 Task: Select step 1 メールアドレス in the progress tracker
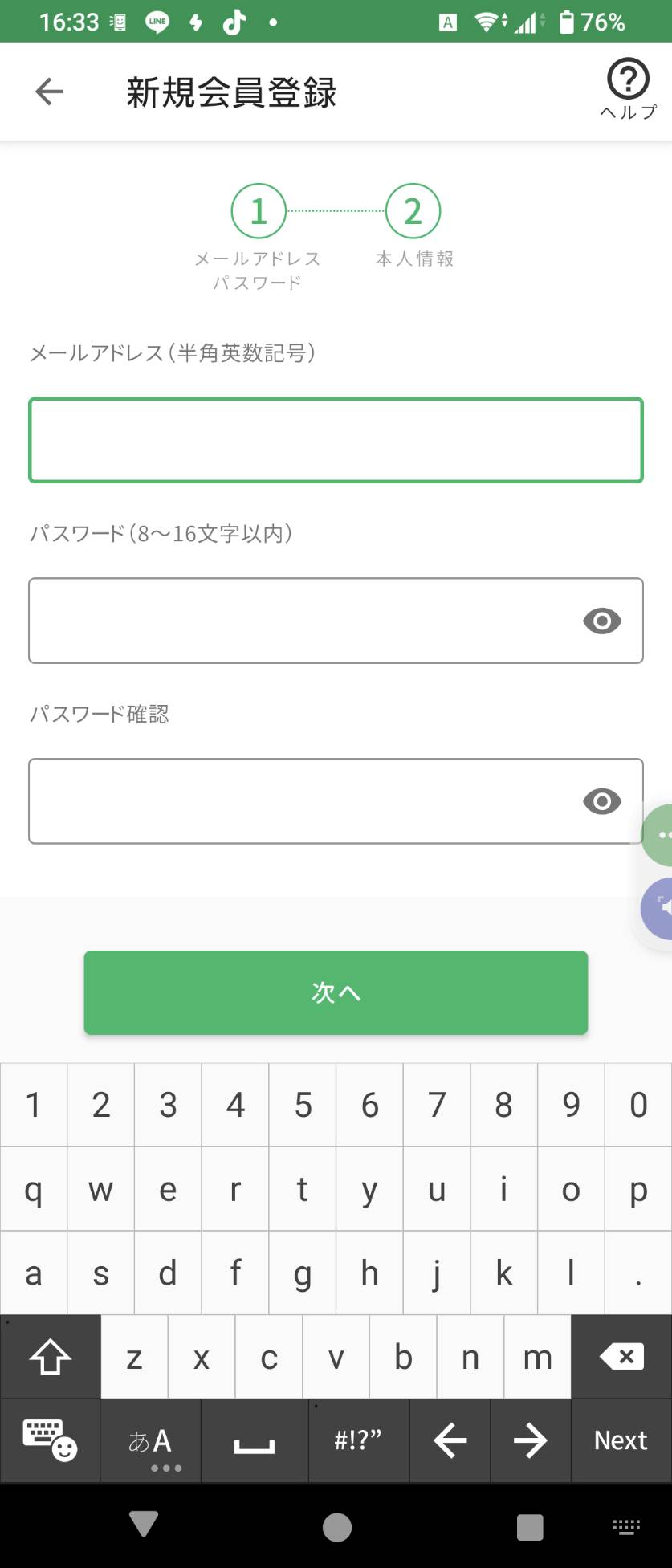[258, 210]
